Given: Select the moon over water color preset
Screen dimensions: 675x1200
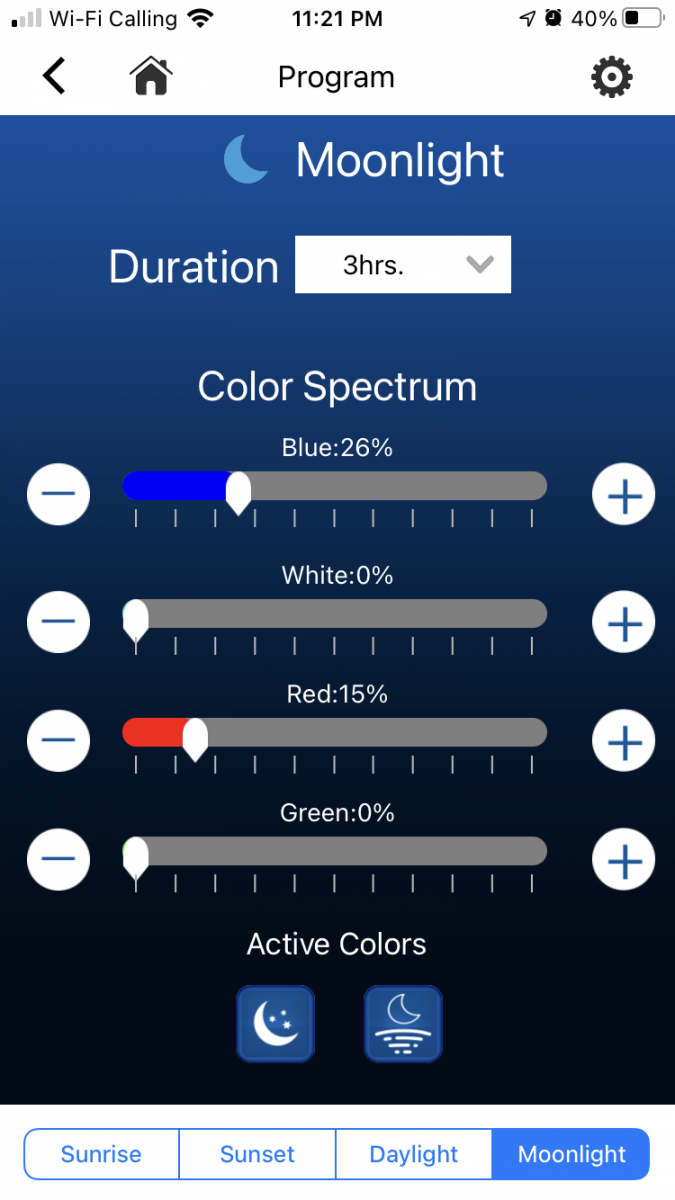Looking at the screenshot, I should (x=403, y=1023).
